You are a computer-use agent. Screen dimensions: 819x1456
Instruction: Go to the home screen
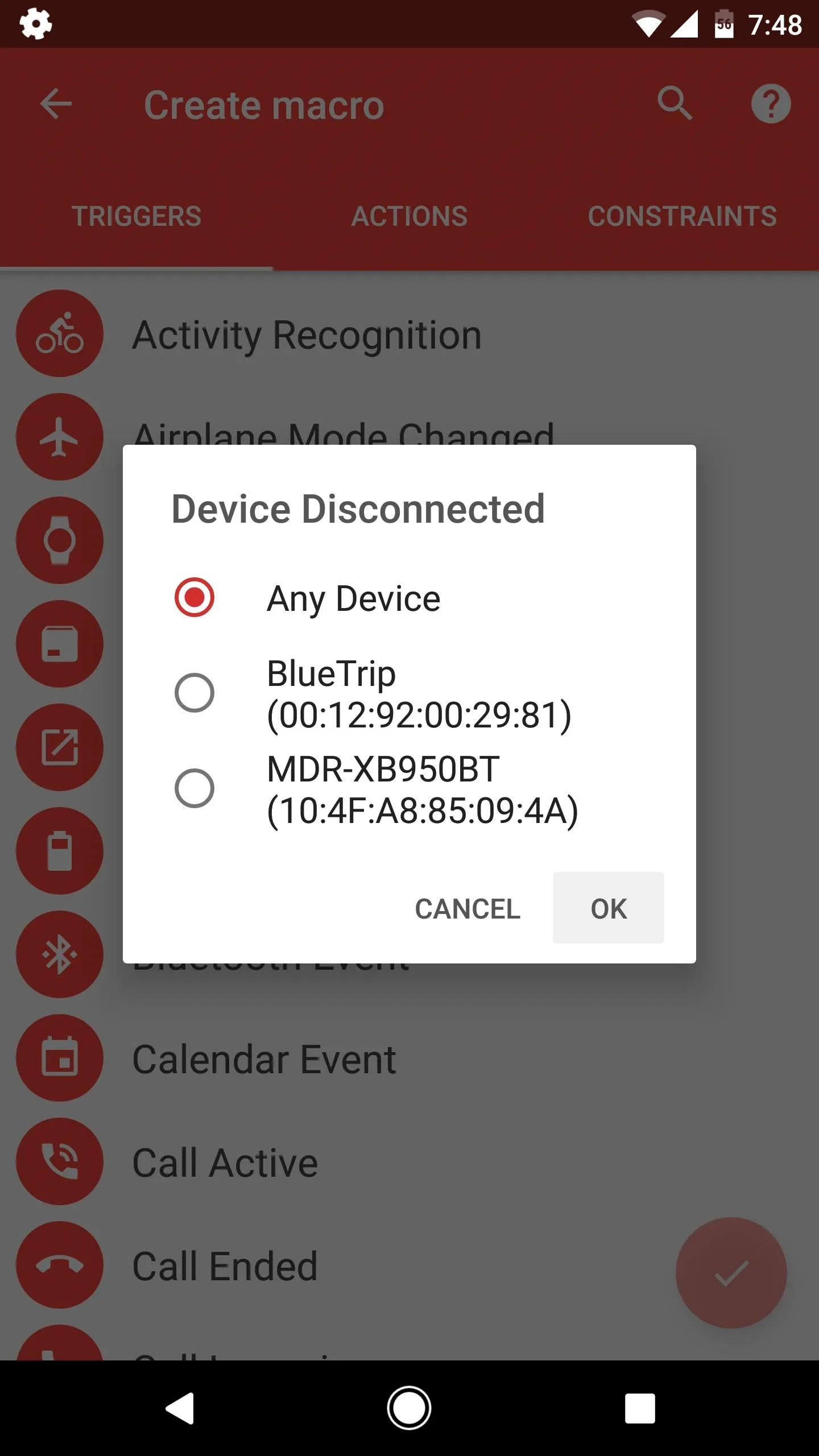tap(409, 1409)
